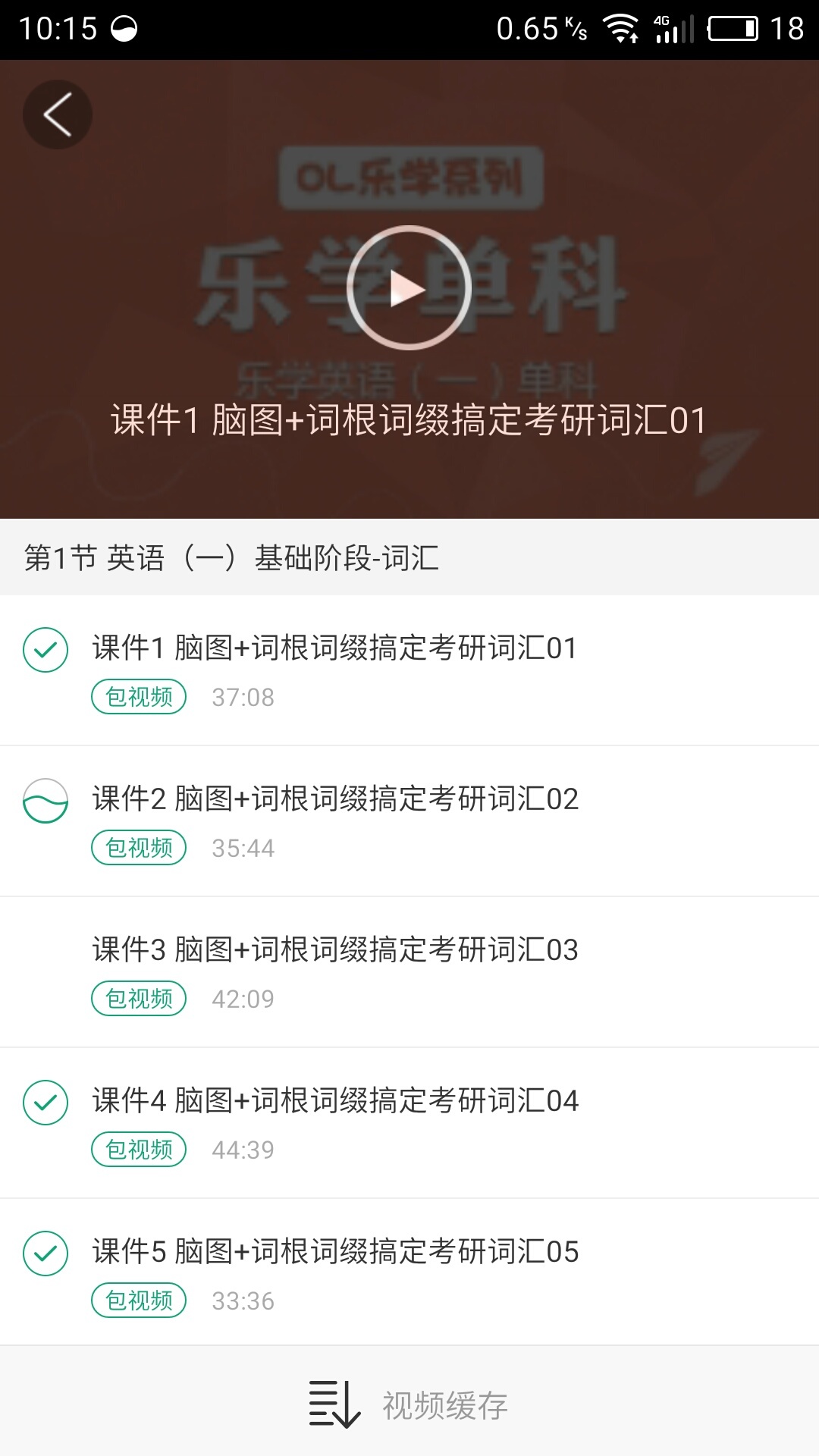This screenshot has height=1456, width=819.
Task: Tap the back arrow to exit course
Action: coord(57,114)
